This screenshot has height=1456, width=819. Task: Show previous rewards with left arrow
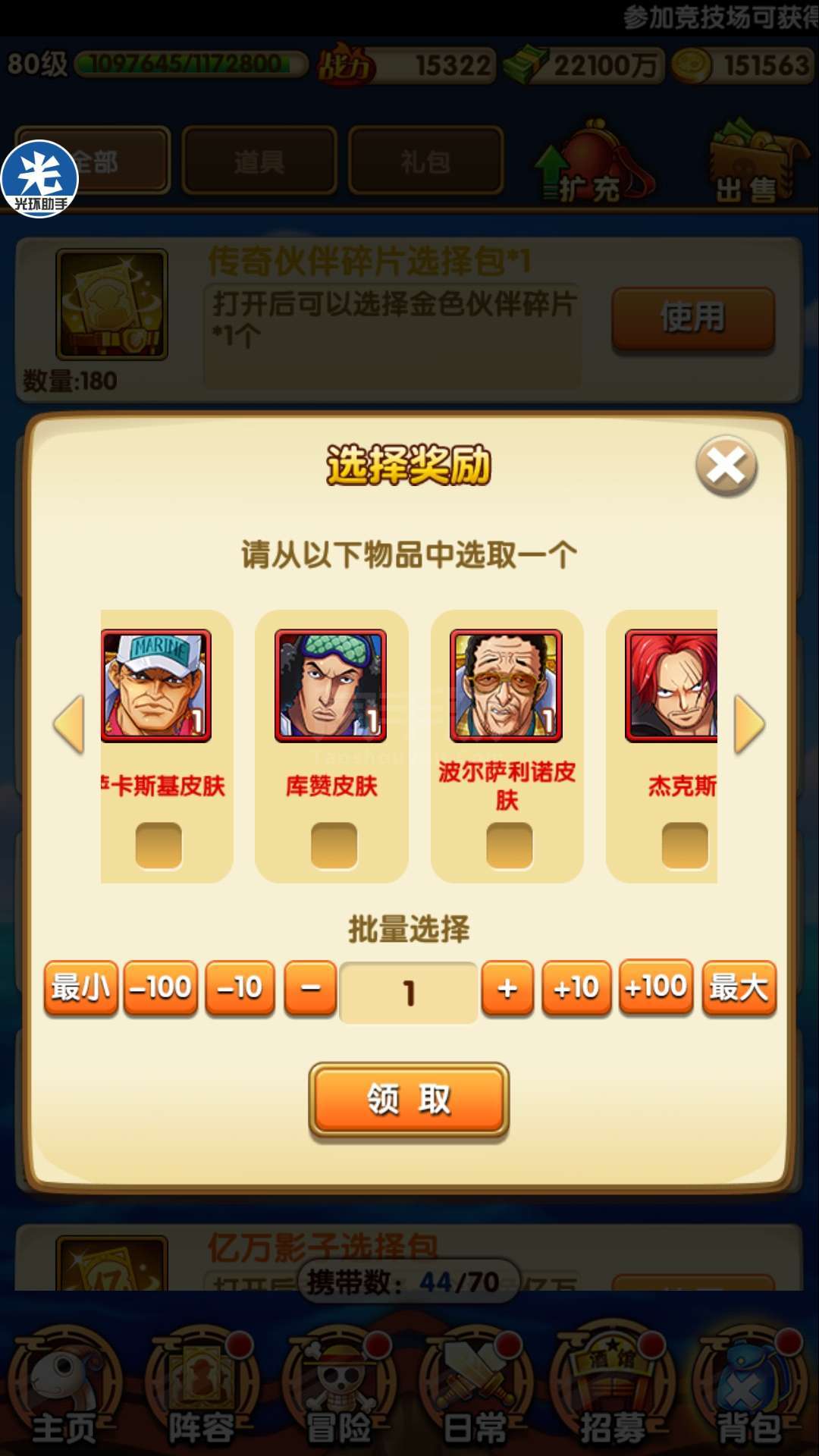[69, 725]
